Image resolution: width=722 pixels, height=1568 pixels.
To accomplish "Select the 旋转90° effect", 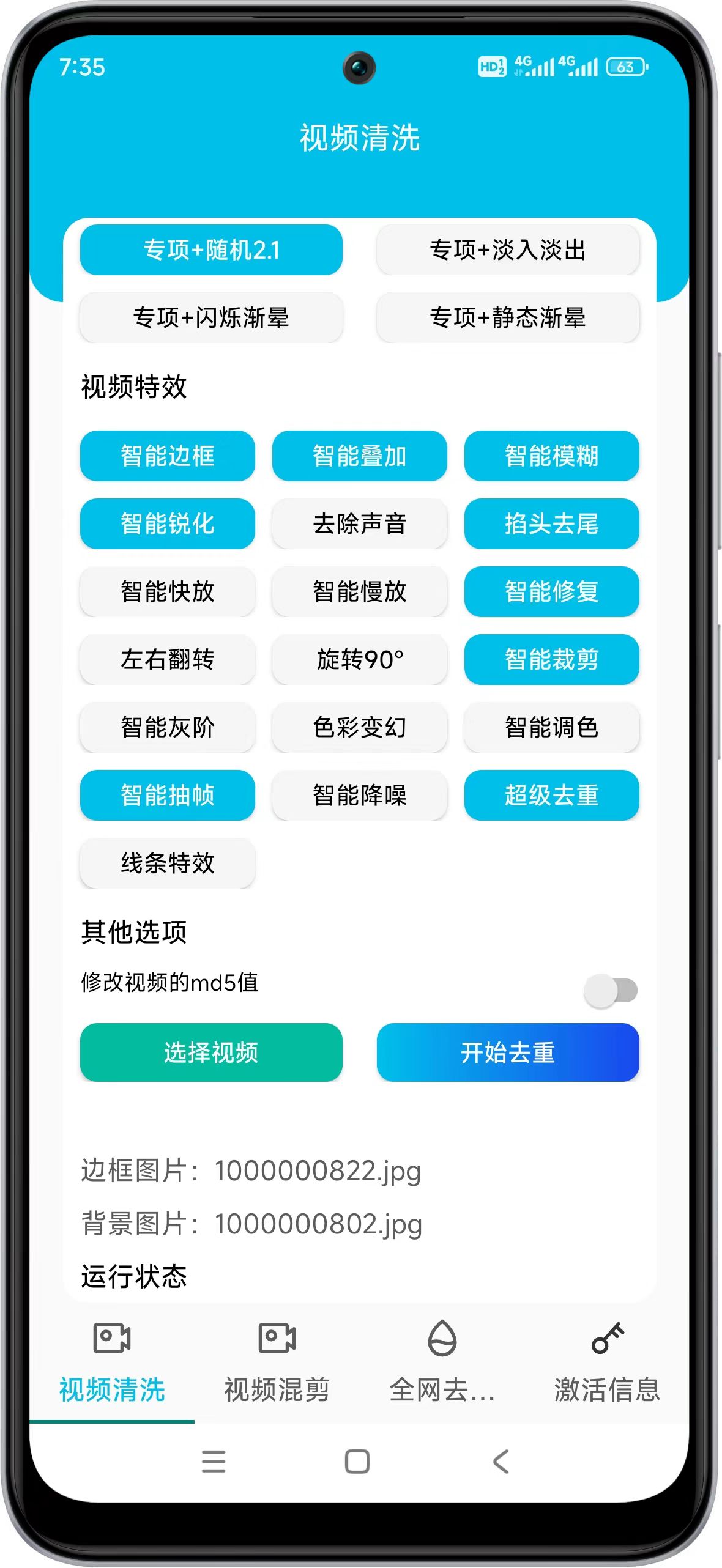I will [x=359, y=659].
